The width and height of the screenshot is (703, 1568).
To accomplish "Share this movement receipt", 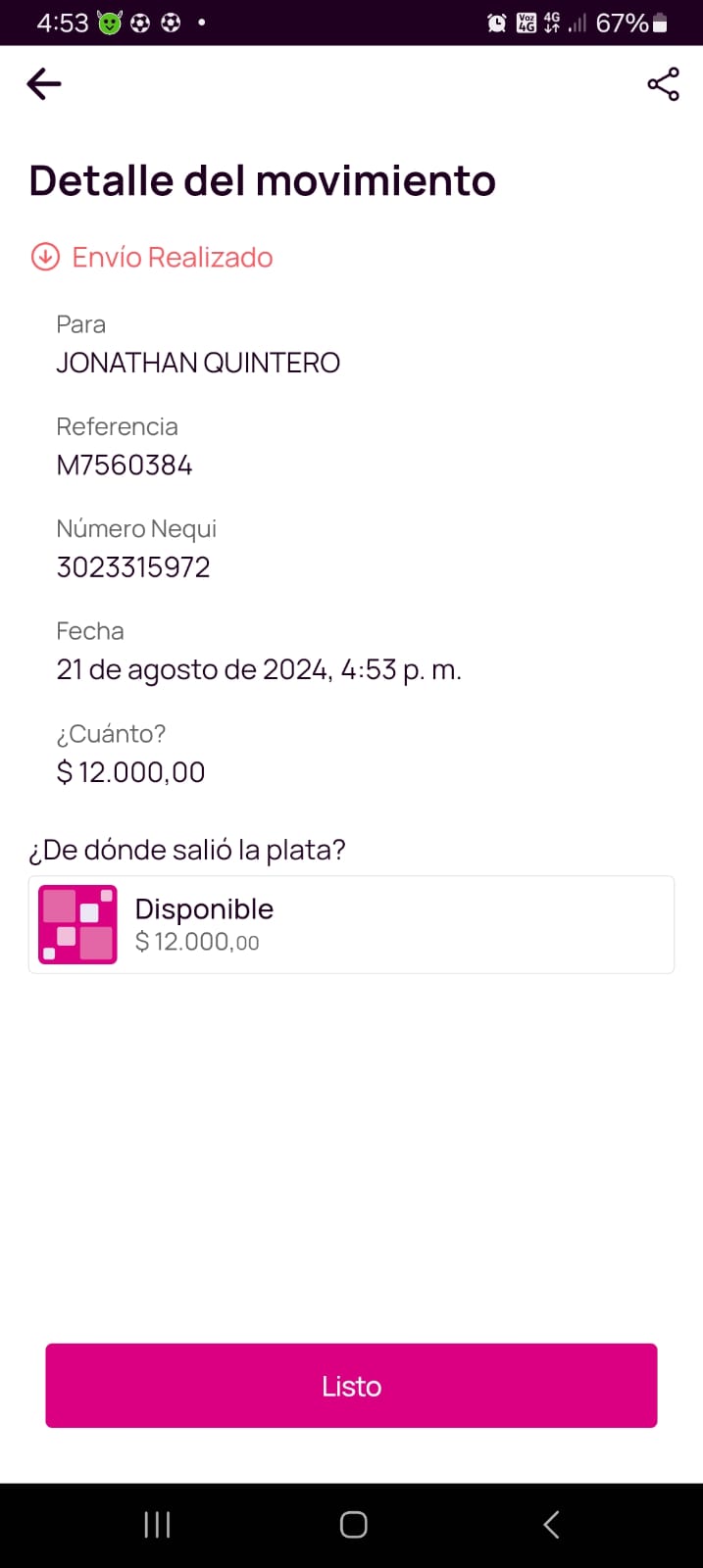I will [663, 84].
